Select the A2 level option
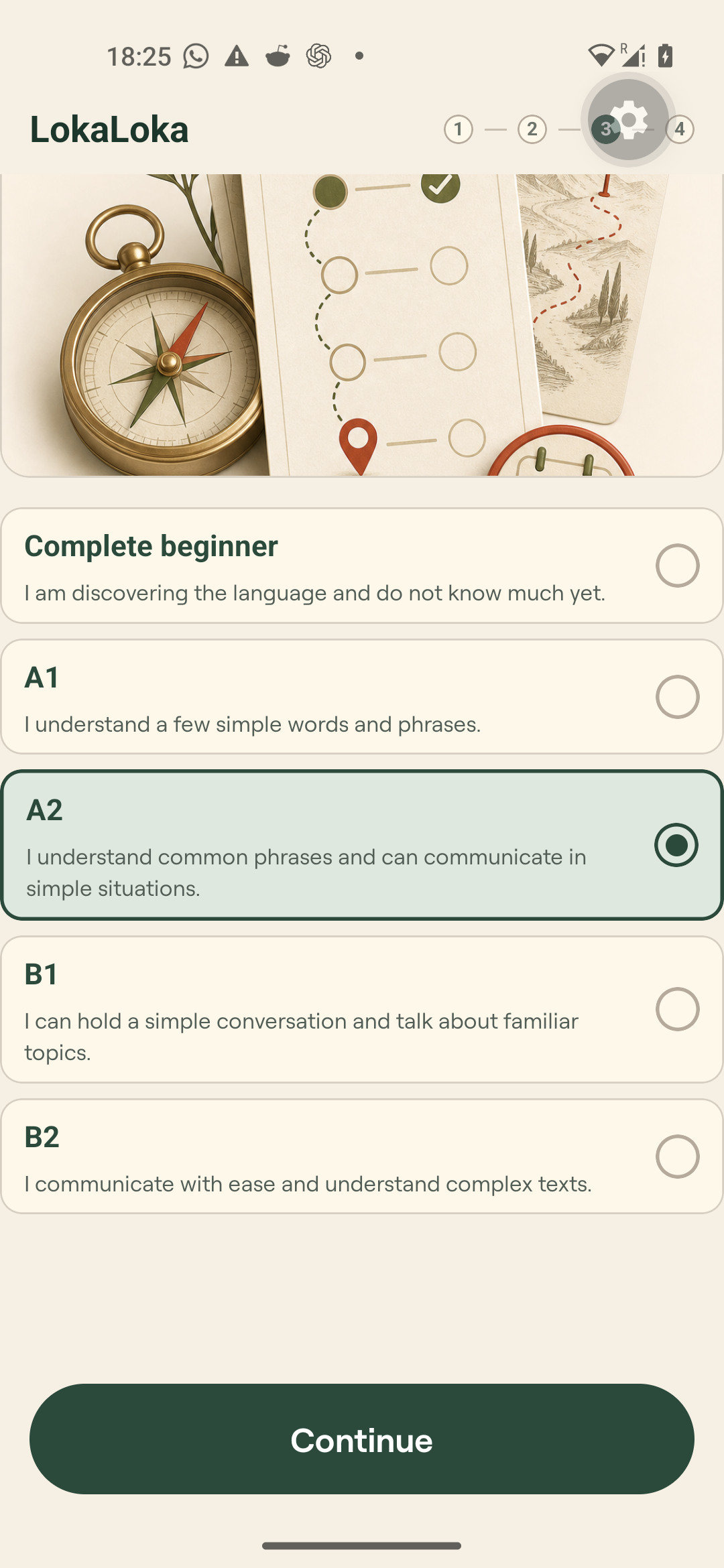Viewport: 724px width, 1568px height. pos(362,845)
